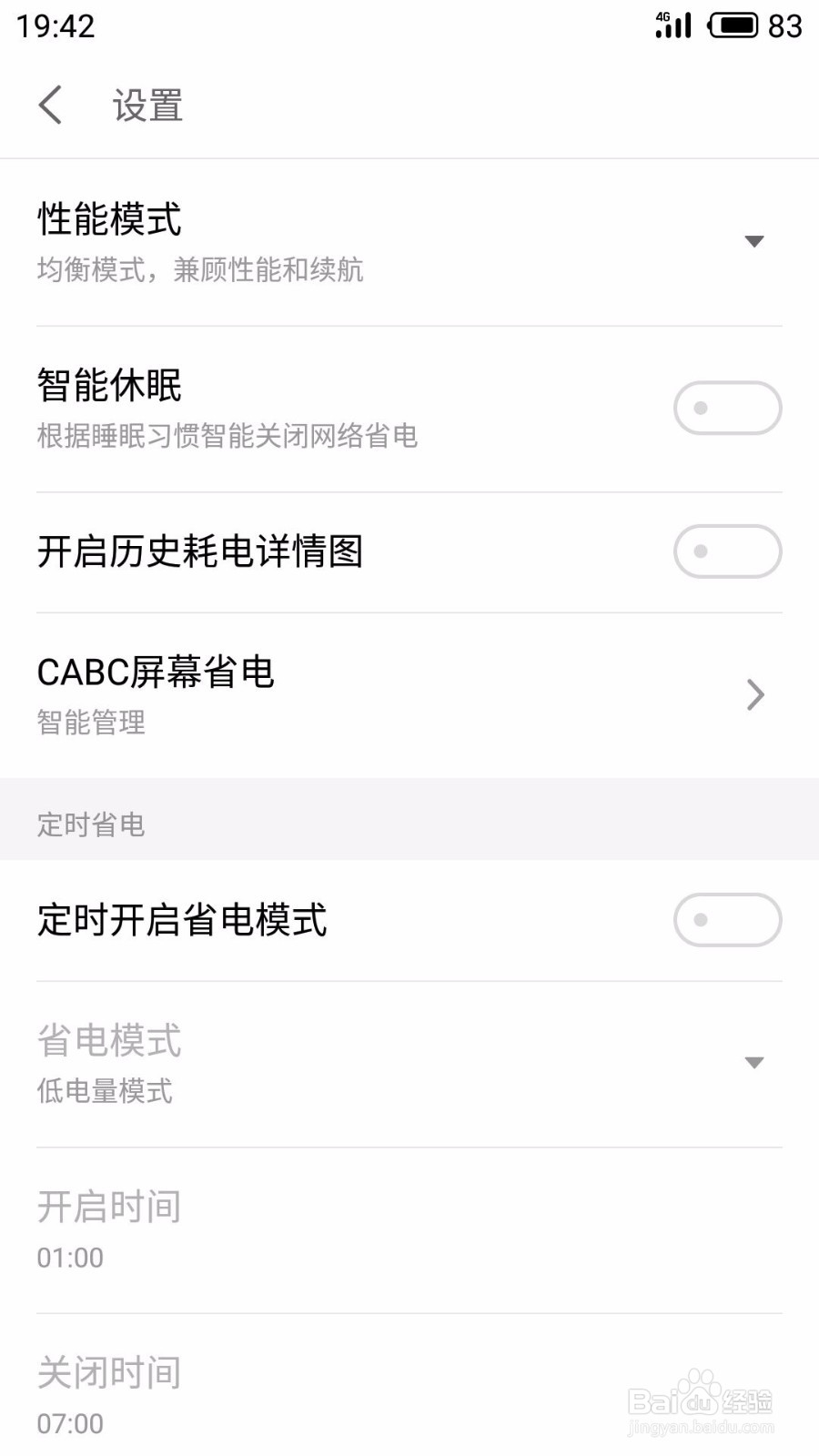Turn on 开启历史耗电详情图
819x1456 pixels.
727,551
